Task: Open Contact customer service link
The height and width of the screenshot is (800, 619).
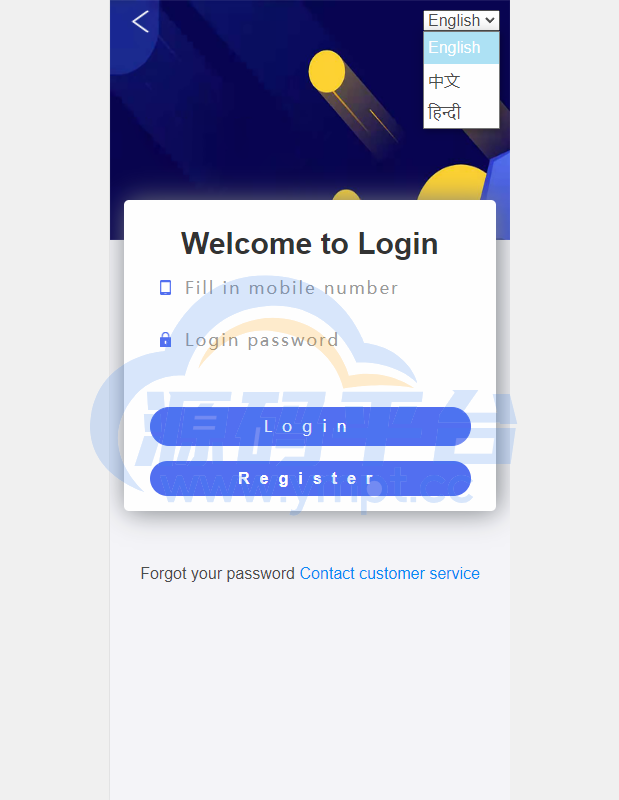Action: pos(389,573)
